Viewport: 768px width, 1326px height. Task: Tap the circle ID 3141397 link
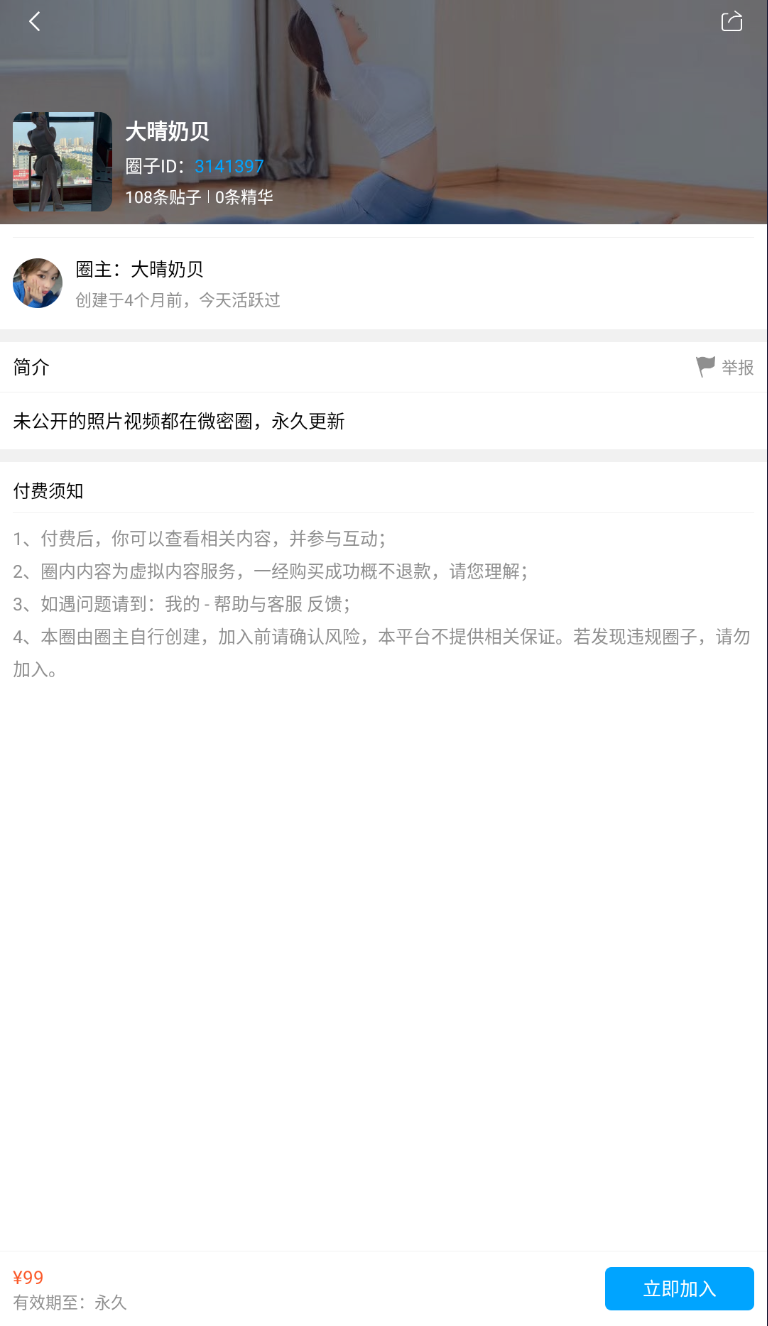point(229,166)
